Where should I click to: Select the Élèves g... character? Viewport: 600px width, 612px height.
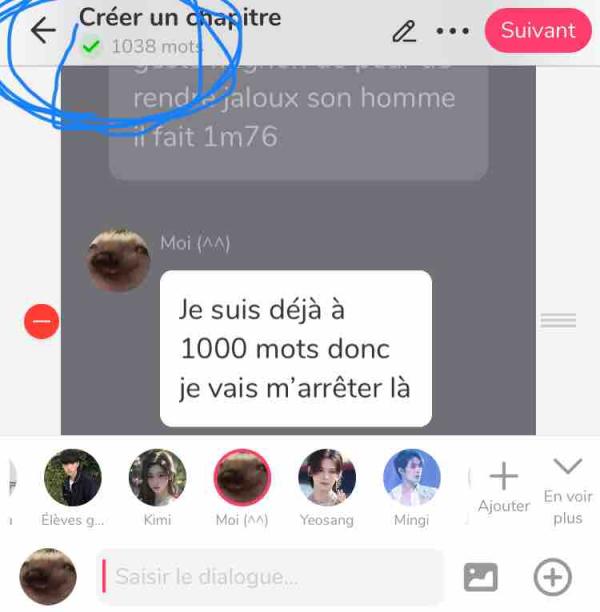coord(73,478)
